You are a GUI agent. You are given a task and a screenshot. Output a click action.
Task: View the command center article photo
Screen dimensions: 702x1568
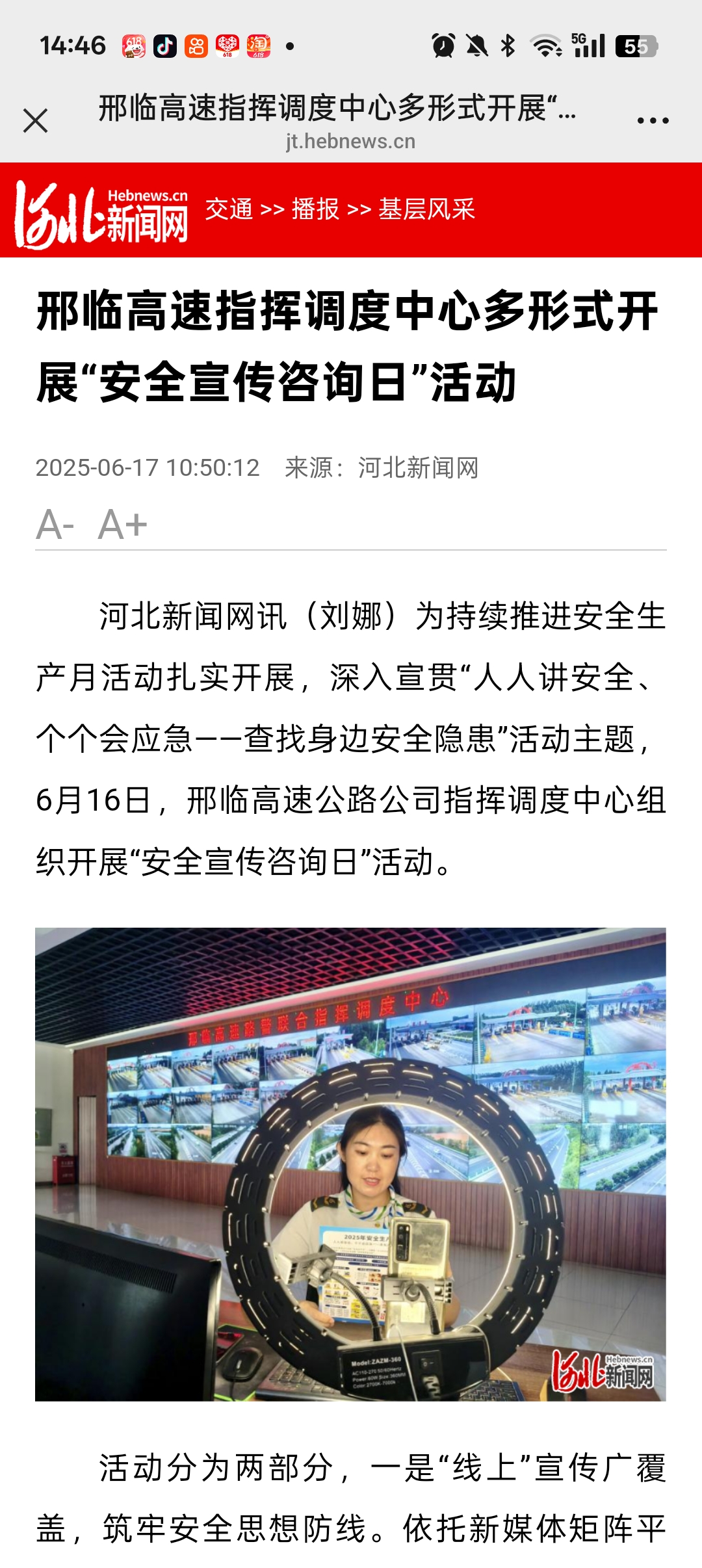click(x=350, y=1164)
